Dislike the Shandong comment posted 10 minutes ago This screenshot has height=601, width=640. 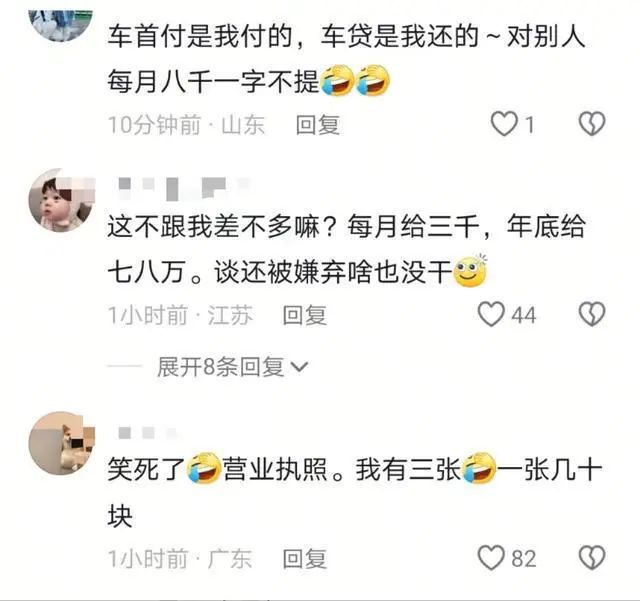coord(593,124)
